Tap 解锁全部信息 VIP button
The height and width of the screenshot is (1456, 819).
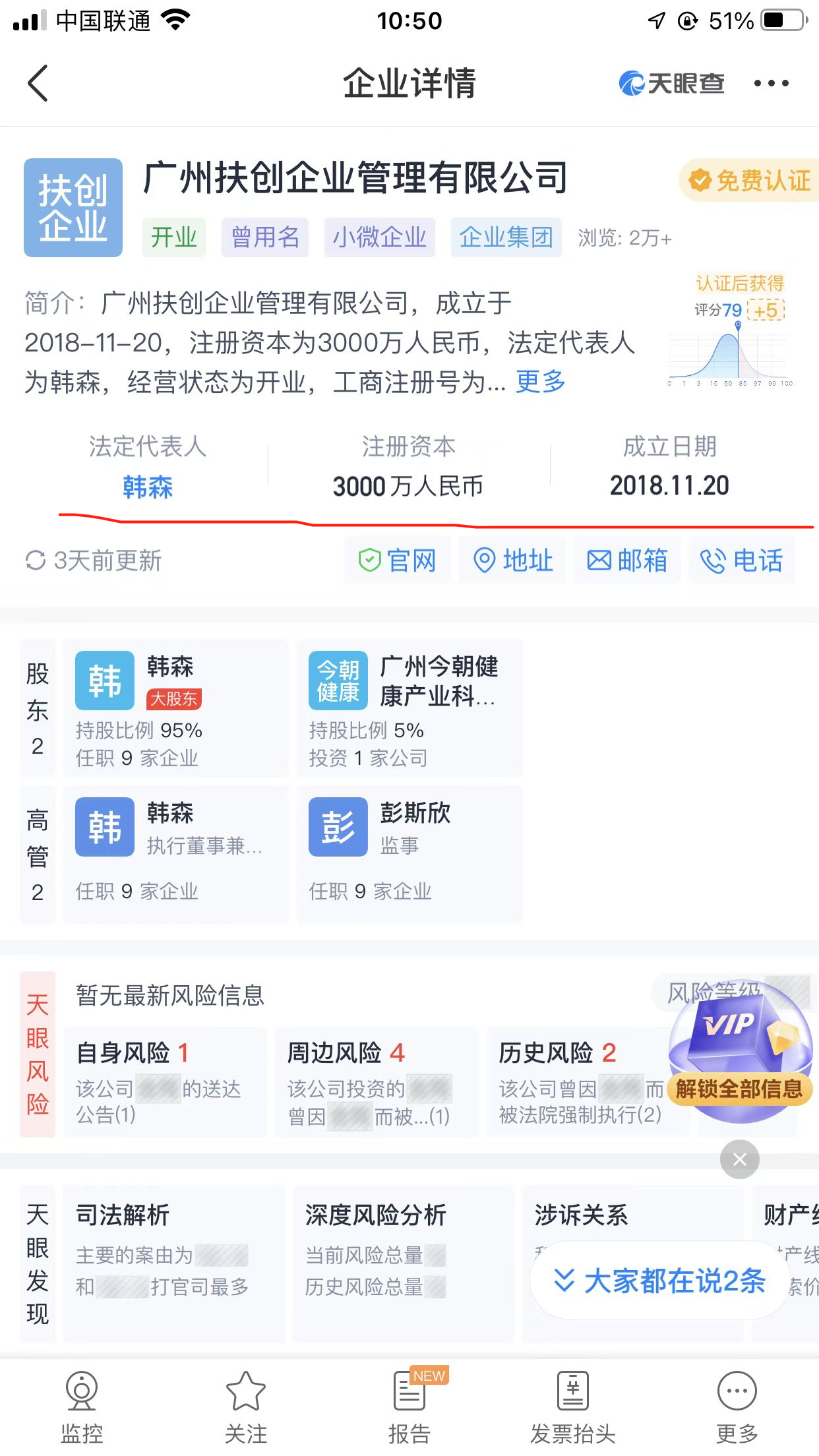coord(739,1089)
